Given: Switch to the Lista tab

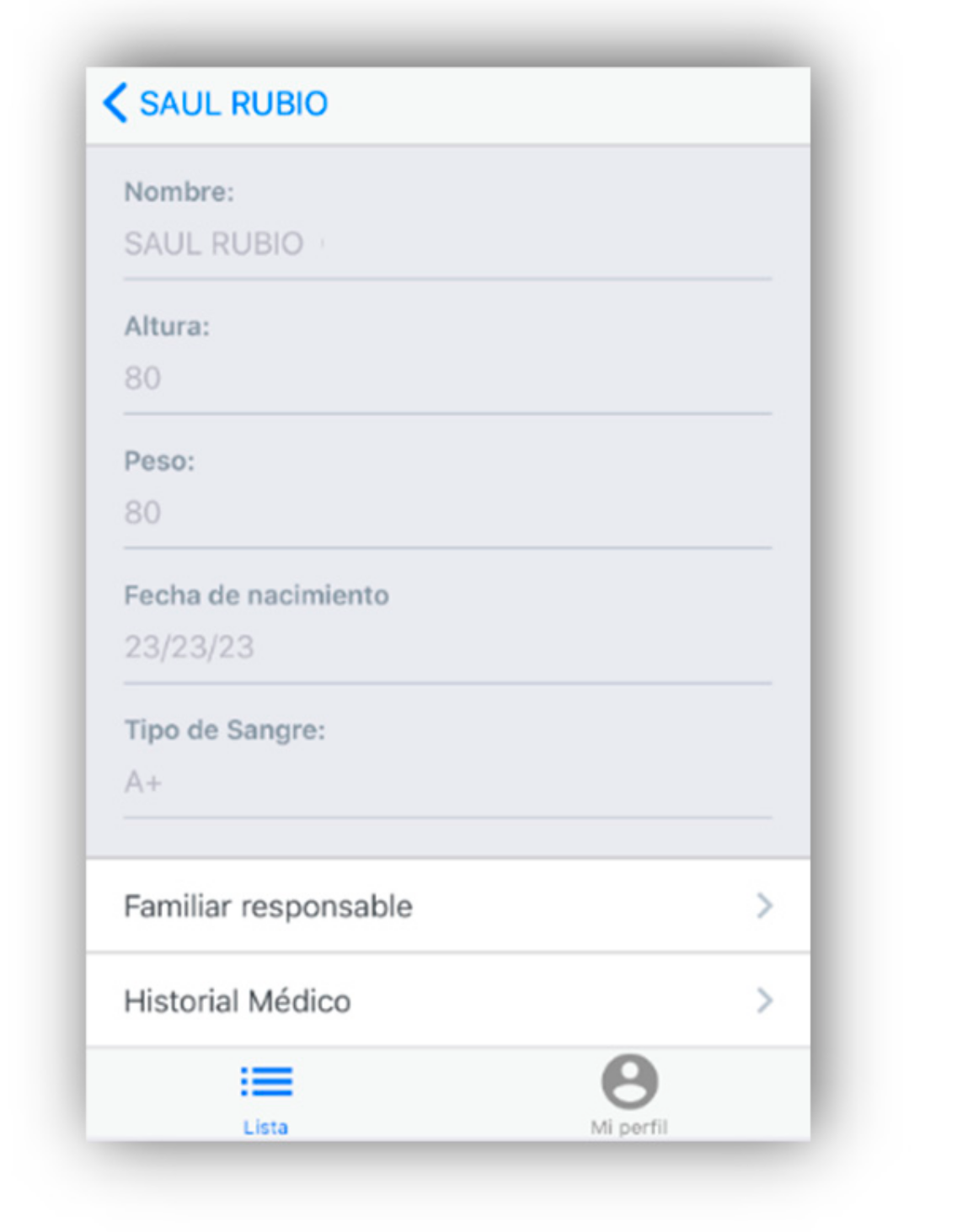Looking at the screenshot, I should coord(266,1096).
